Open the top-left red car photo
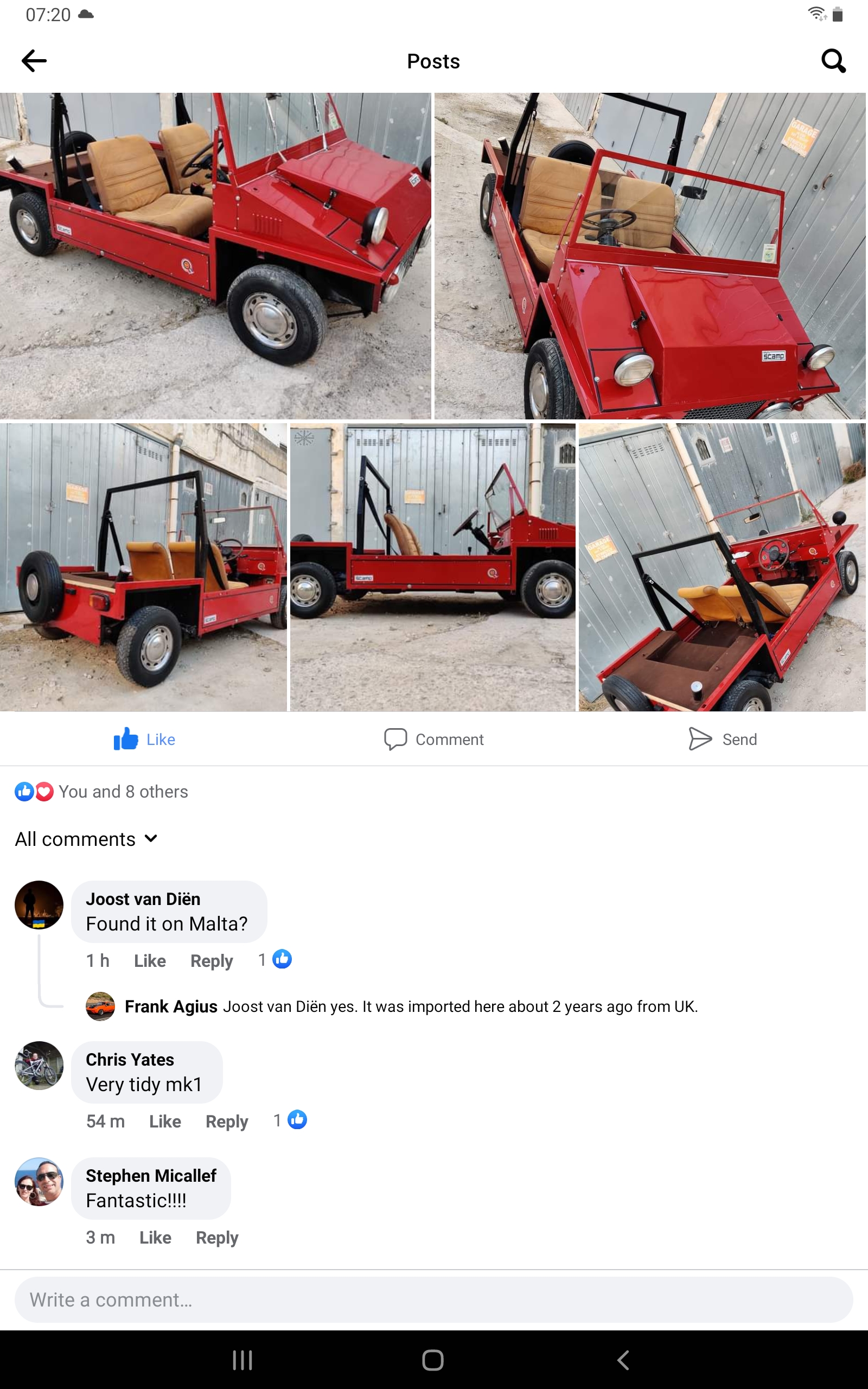 click(x=215, y=256)
